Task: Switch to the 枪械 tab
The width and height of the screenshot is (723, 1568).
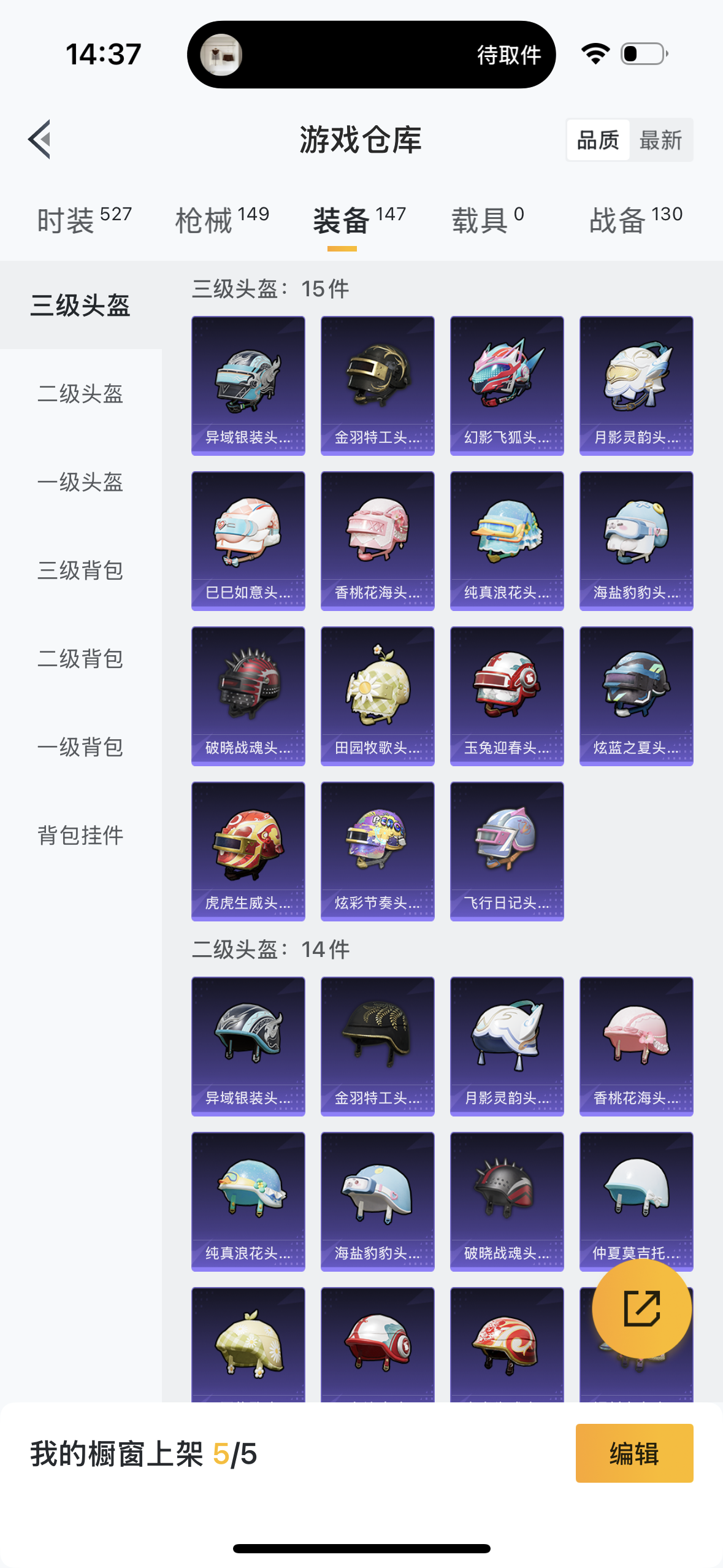Action: (x=222, y=220)
